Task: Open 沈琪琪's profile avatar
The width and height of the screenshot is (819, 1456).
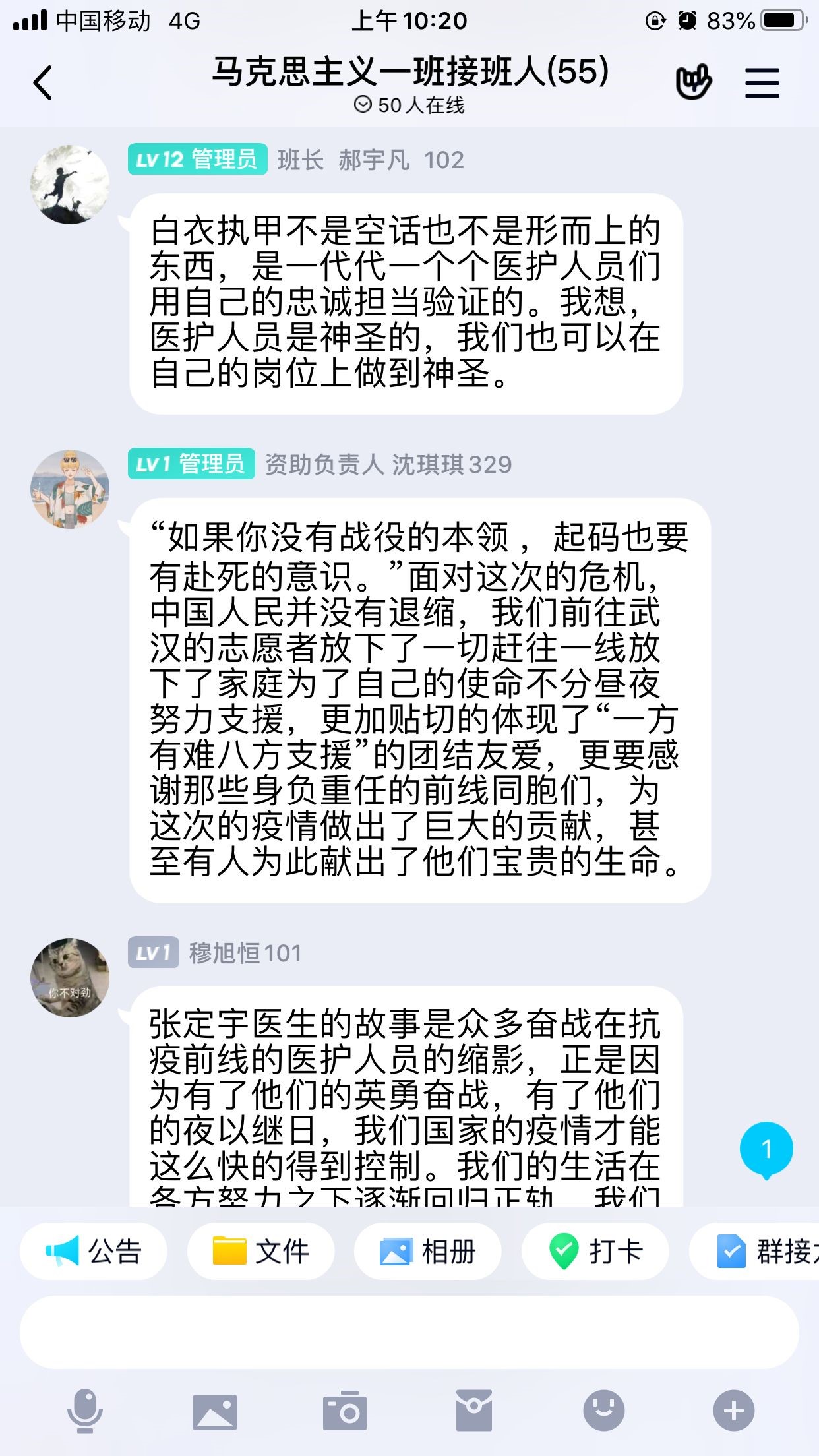Action: pyautogui.click(x=70, y=489)
